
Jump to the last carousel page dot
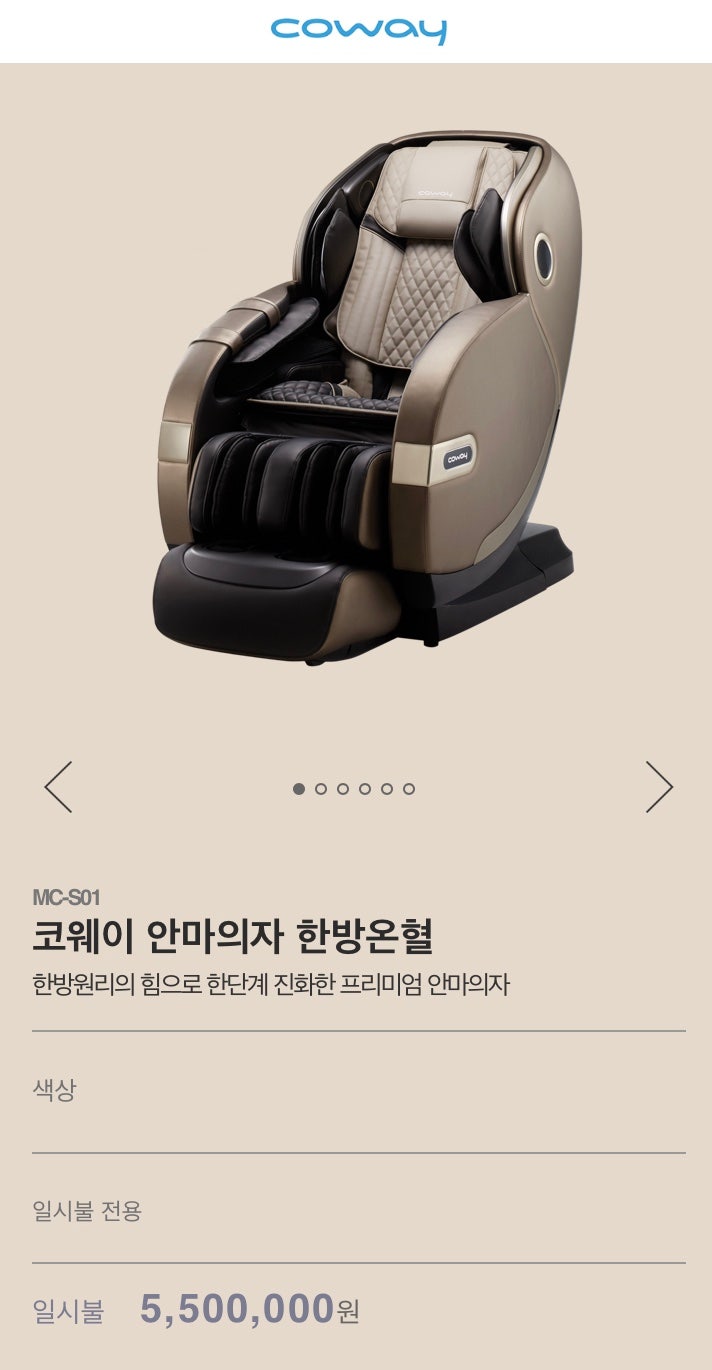click(409, 789)
